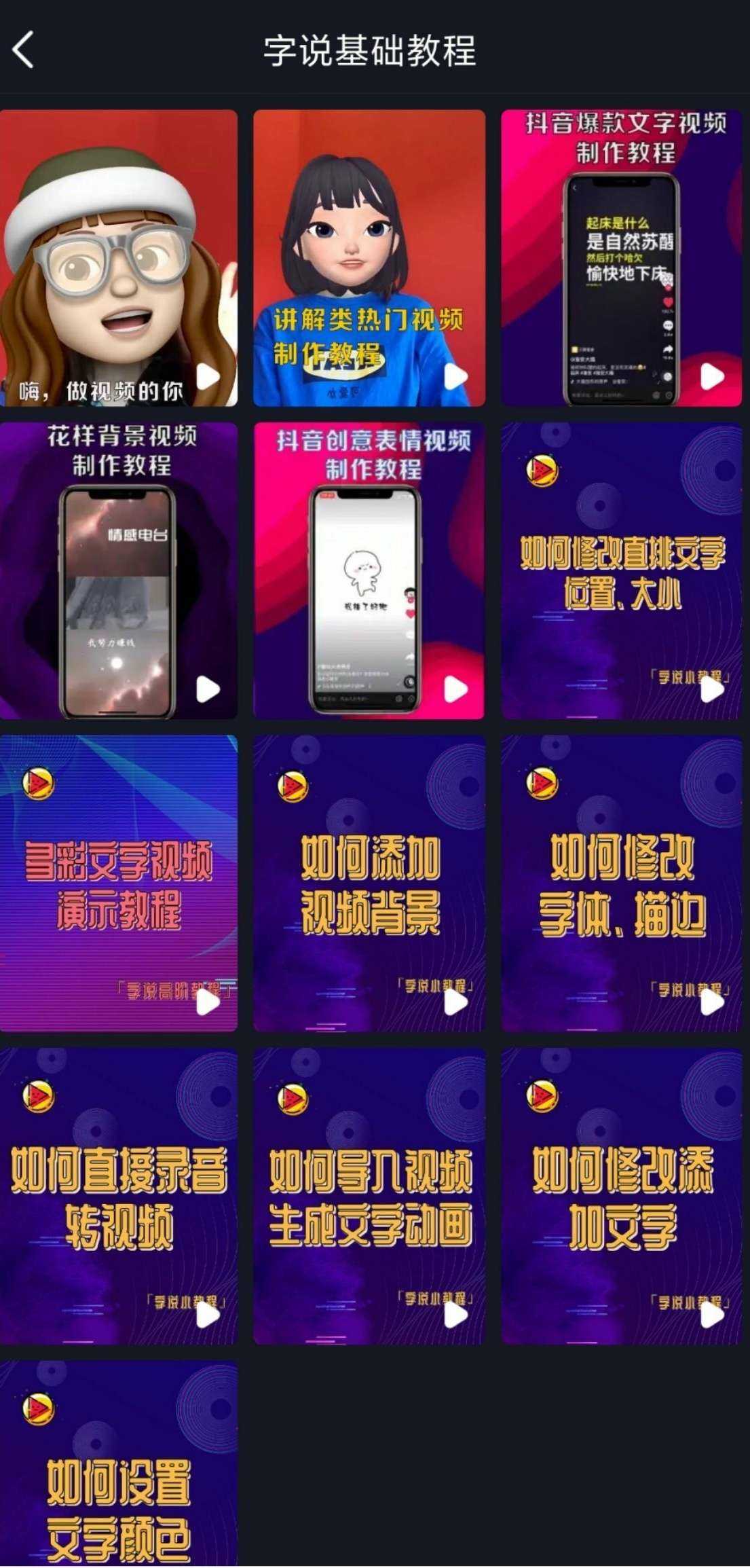750x1568 pixels.
Task: Open 如何直接录音转视频 tutorial
Action: pos(119,1197)
